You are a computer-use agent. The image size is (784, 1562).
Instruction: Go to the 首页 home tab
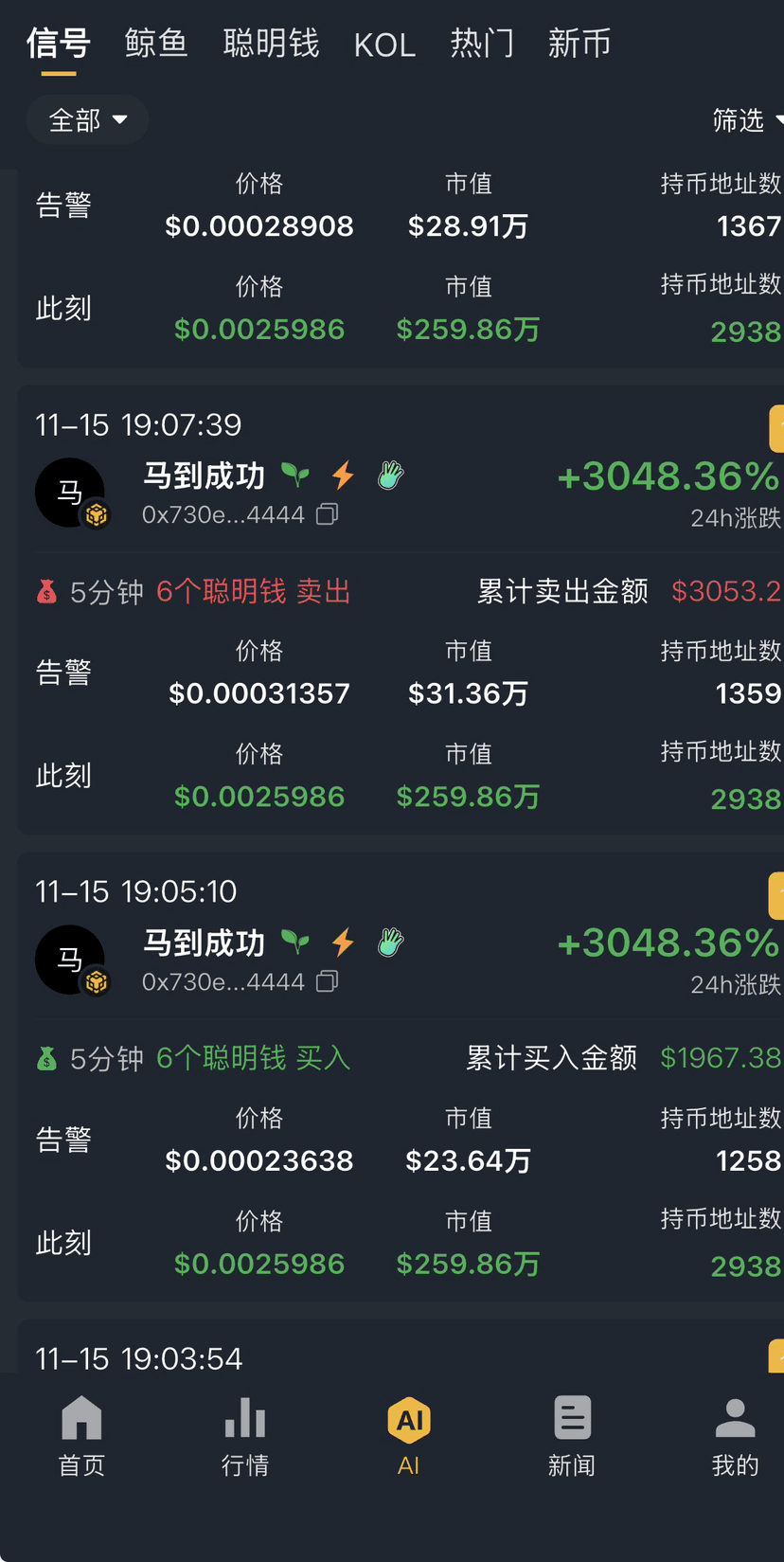[x=81, y=1436]
